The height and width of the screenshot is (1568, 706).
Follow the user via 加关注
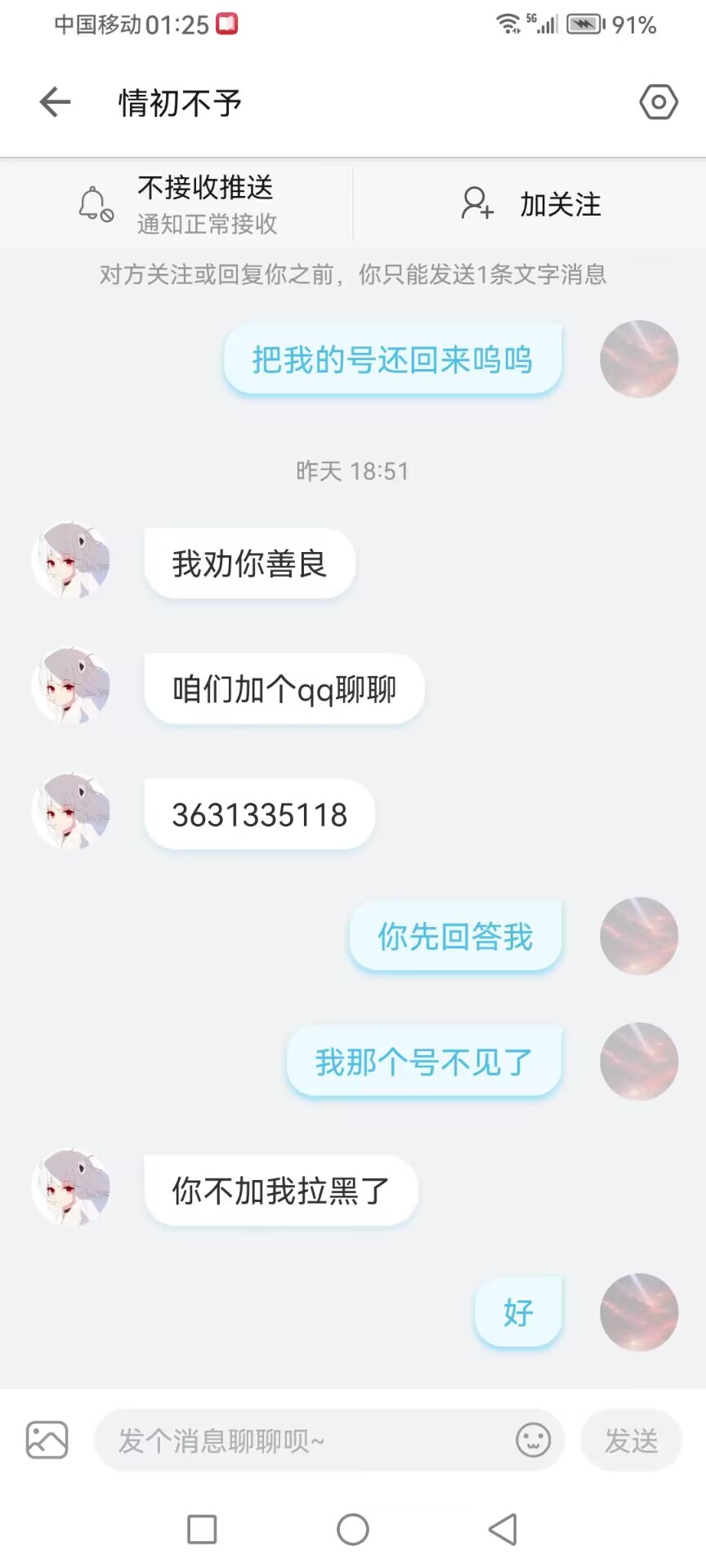pyautogui.click(x=531, y=204)
